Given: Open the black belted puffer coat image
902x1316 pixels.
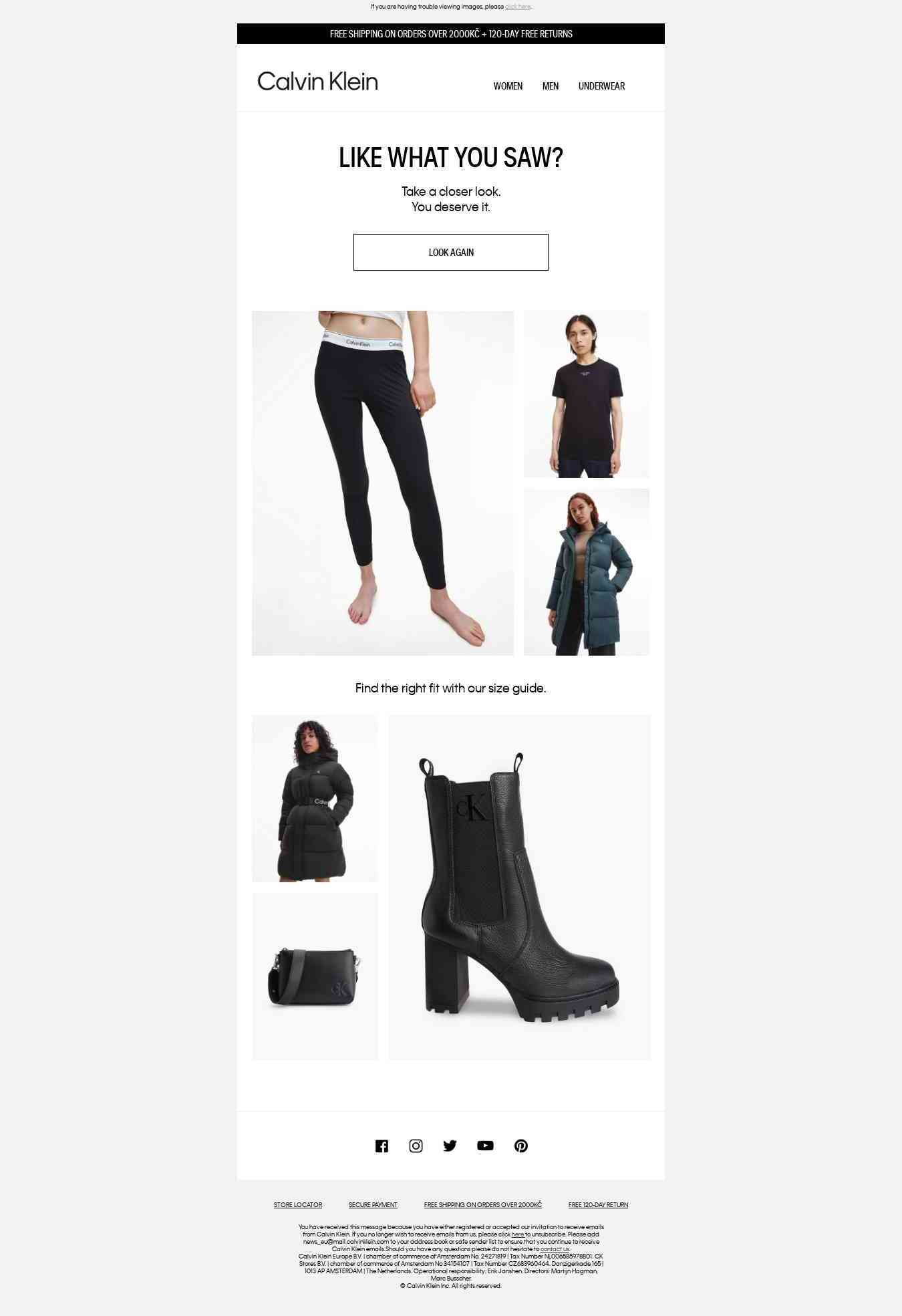Looking at the screenshot, I should tap(314, 798).
